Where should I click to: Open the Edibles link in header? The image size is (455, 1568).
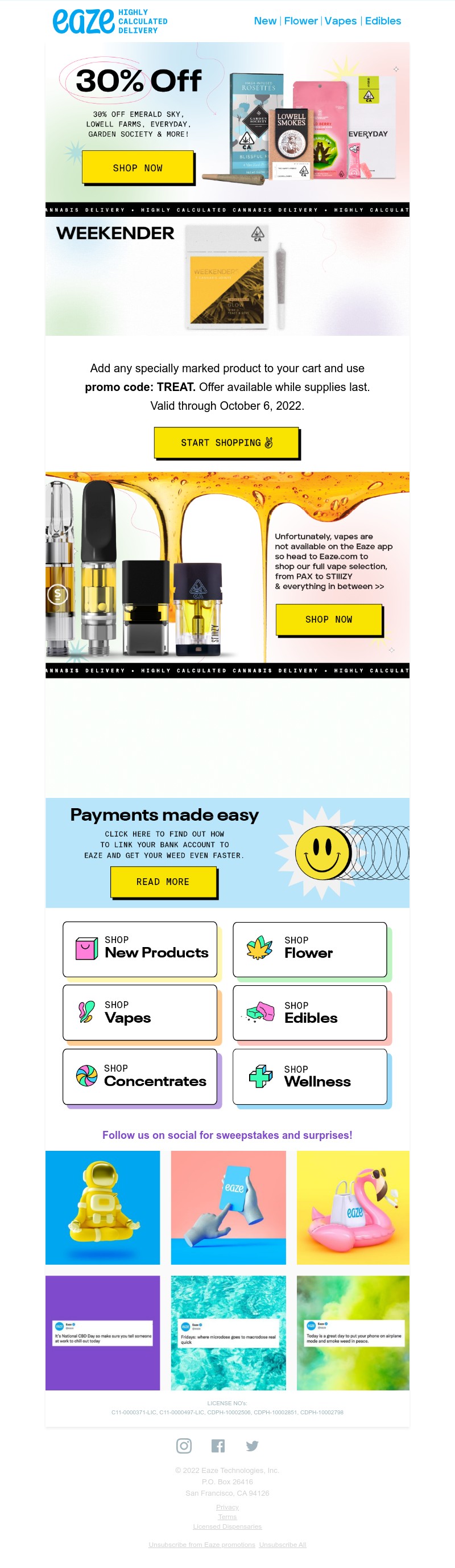click(x=383, y=20)
